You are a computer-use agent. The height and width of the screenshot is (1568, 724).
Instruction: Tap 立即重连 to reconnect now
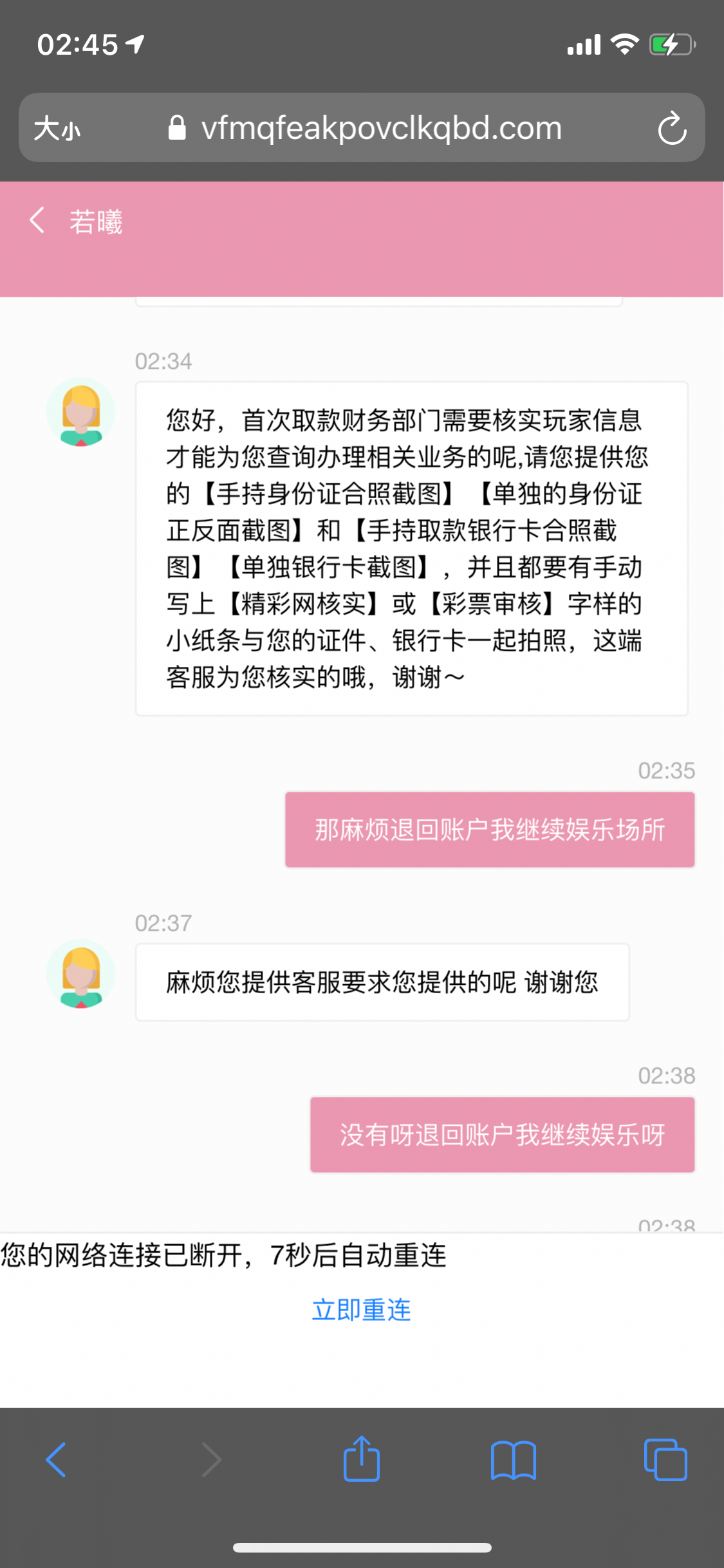coord(361,1310)
